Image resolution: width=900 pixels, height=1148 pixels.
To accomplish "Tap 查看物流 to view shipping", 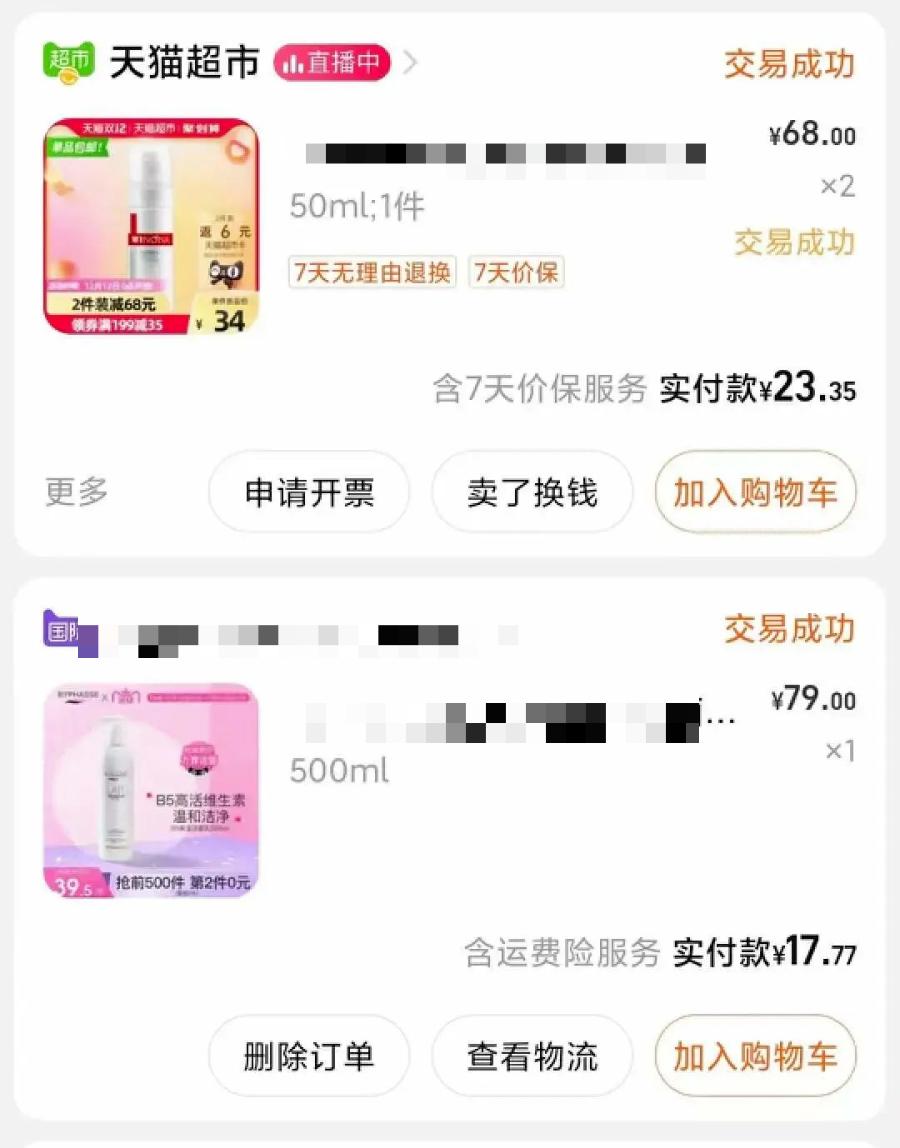I will [532, 1056].
